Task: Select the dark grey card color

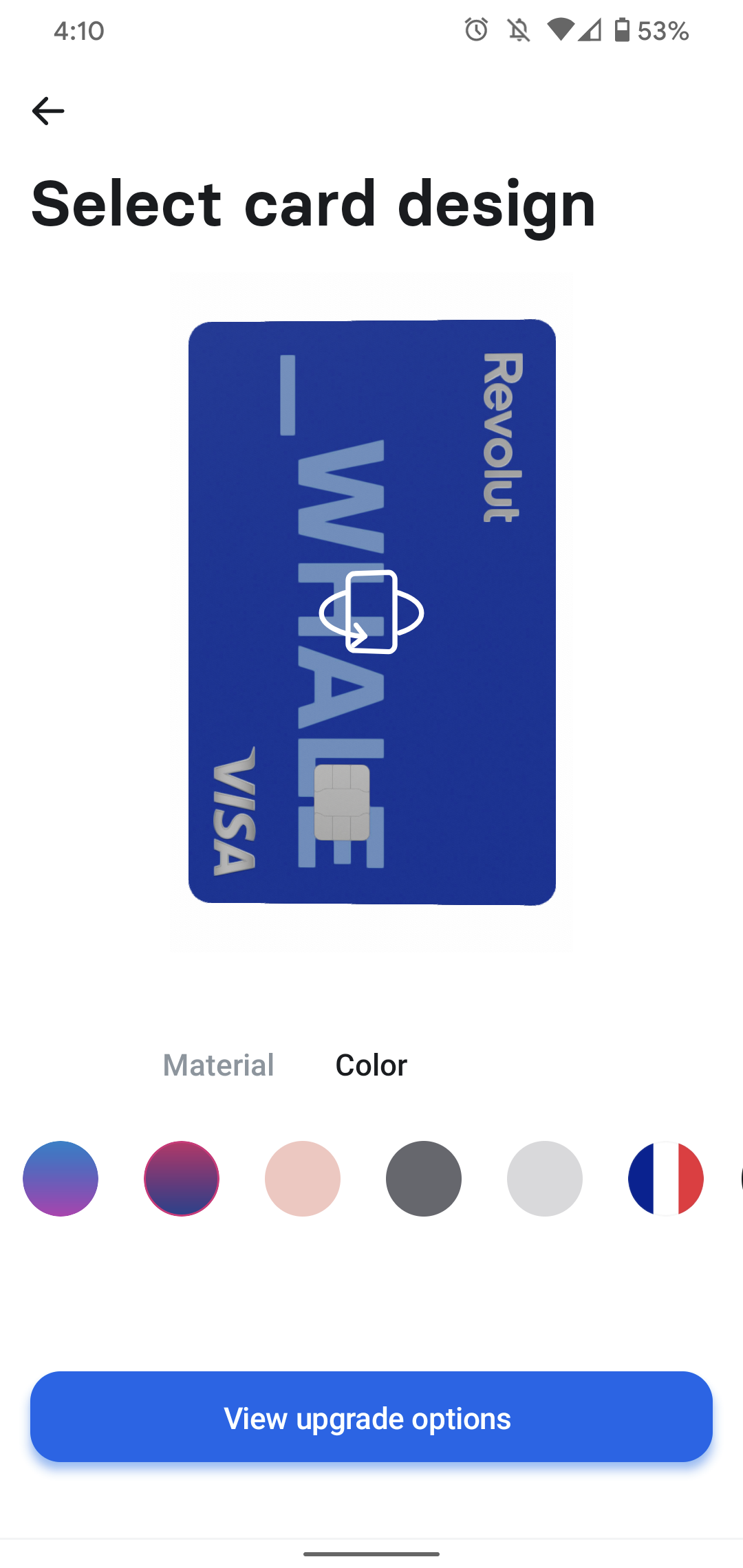Action: 424,1178
